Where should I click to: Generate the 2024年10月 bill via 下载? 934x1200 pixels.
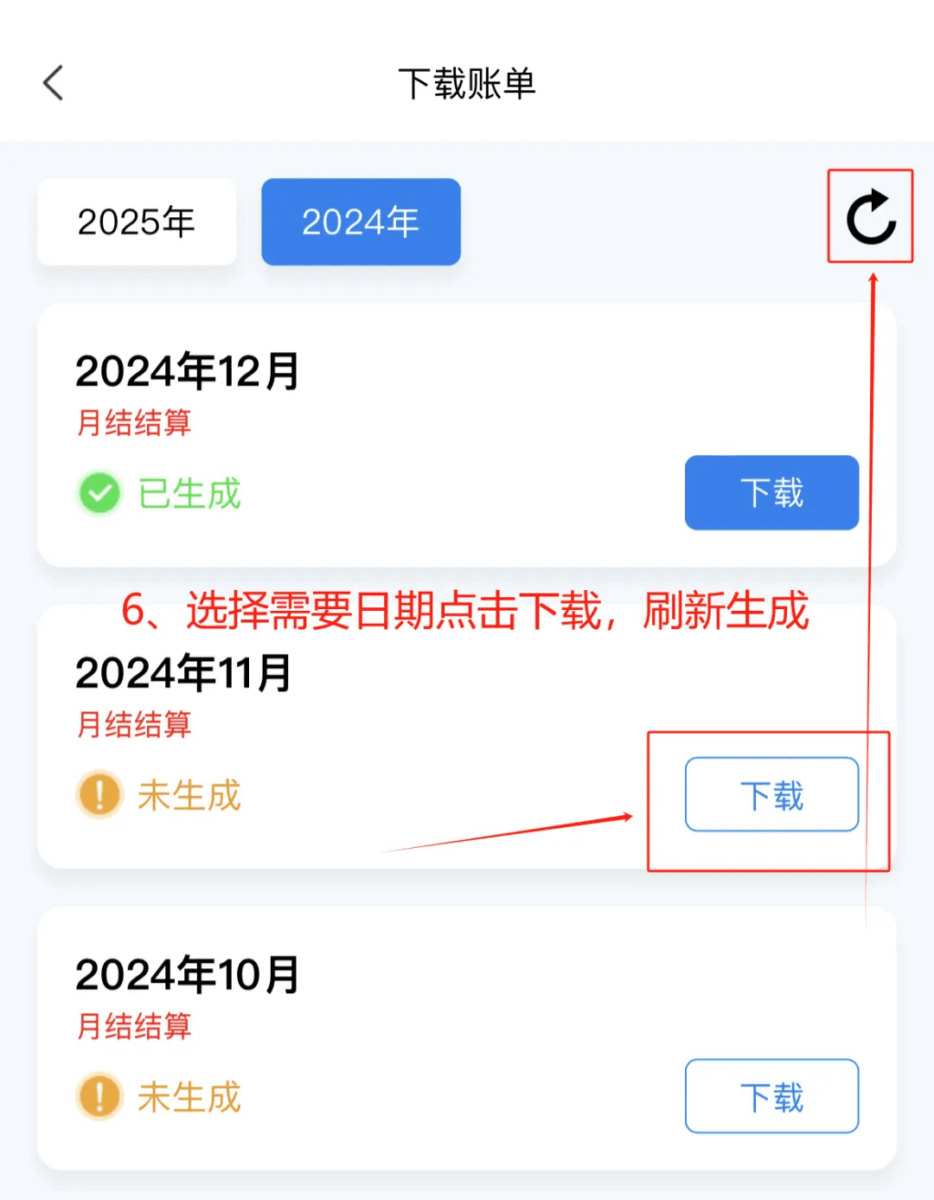coord(771,1096)
